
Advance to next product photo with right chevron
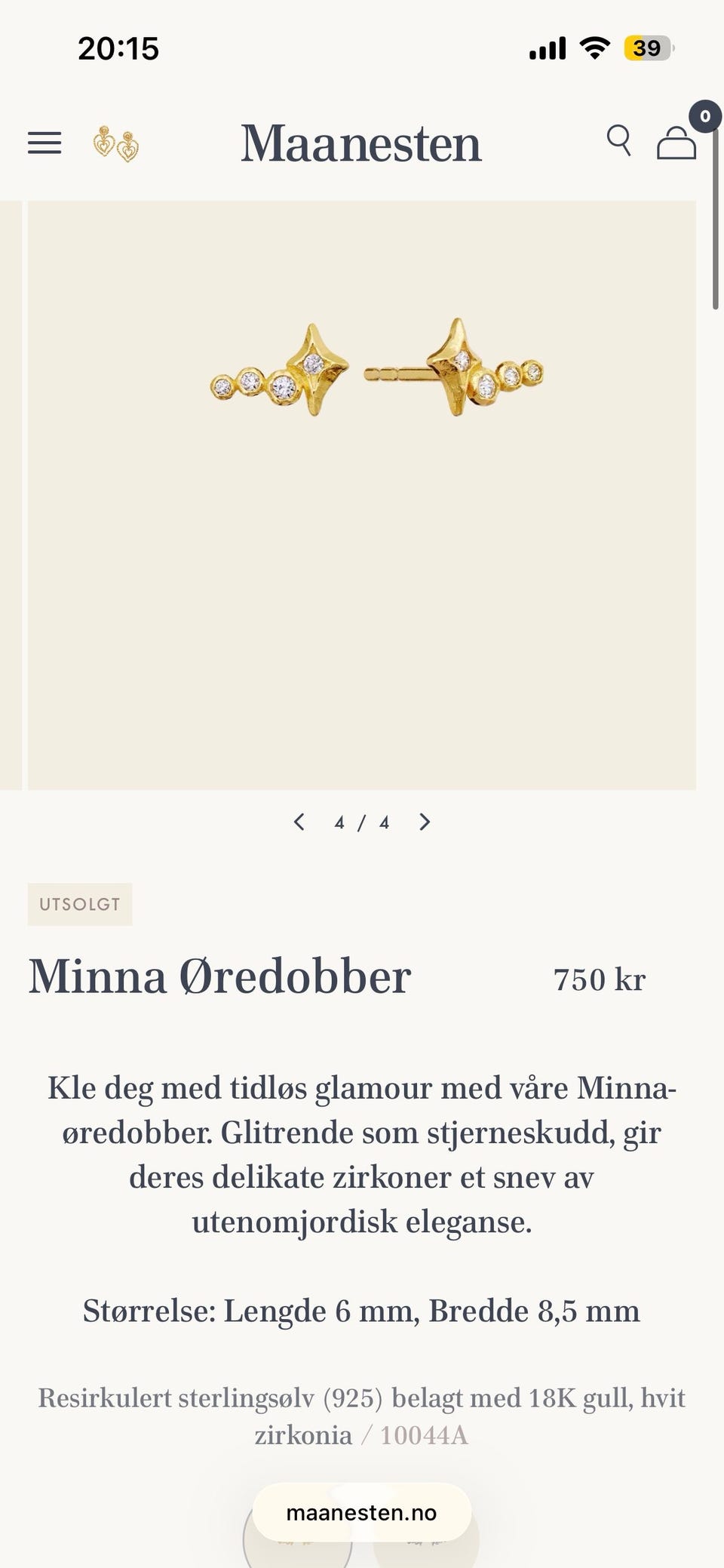point(425,822)
